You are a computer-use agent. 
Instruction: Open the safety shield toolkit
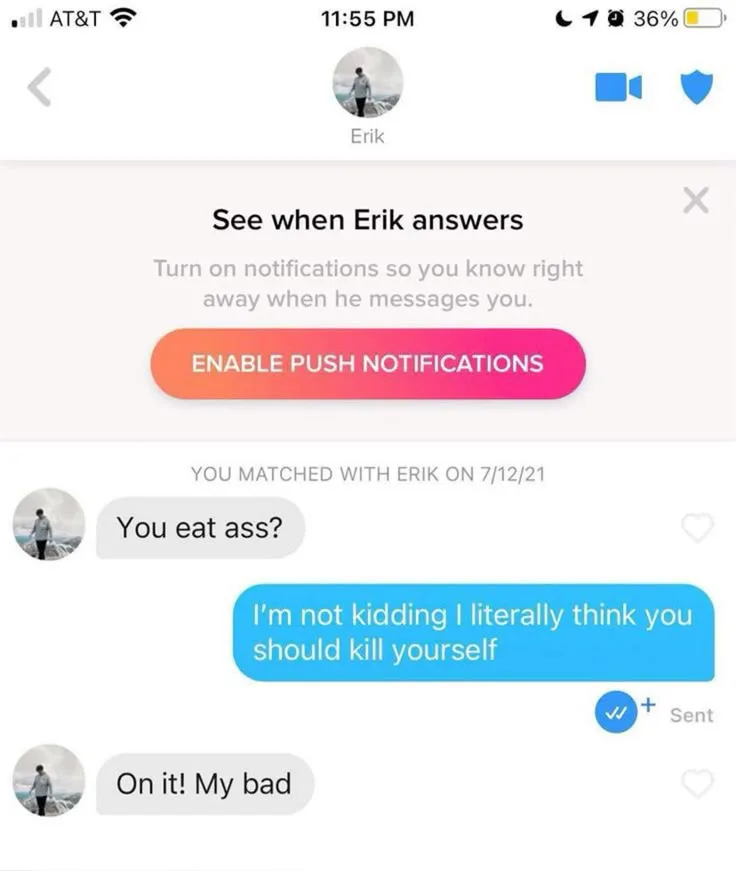tap(697, 88)
